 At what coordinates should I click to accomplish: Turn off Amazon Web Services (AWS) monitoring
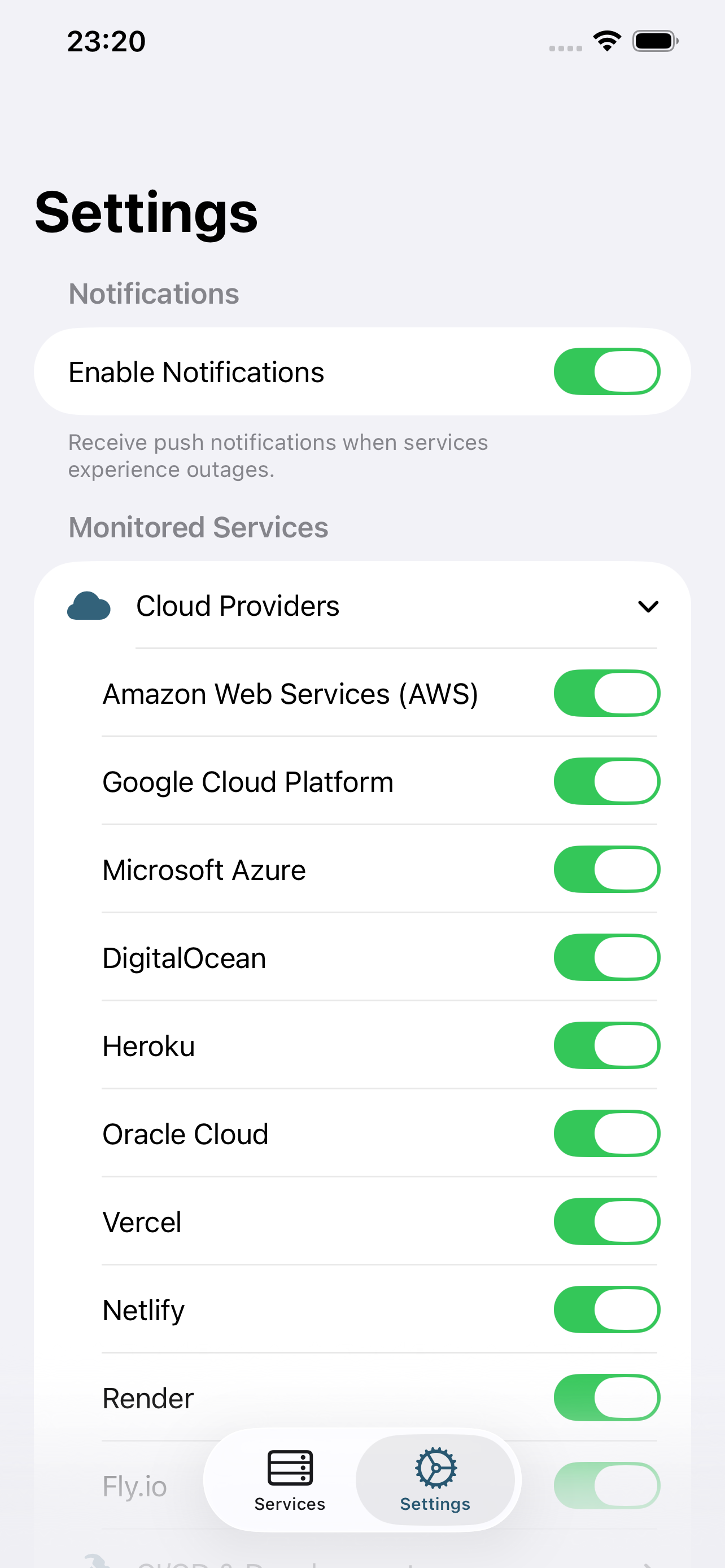point(606,693)
